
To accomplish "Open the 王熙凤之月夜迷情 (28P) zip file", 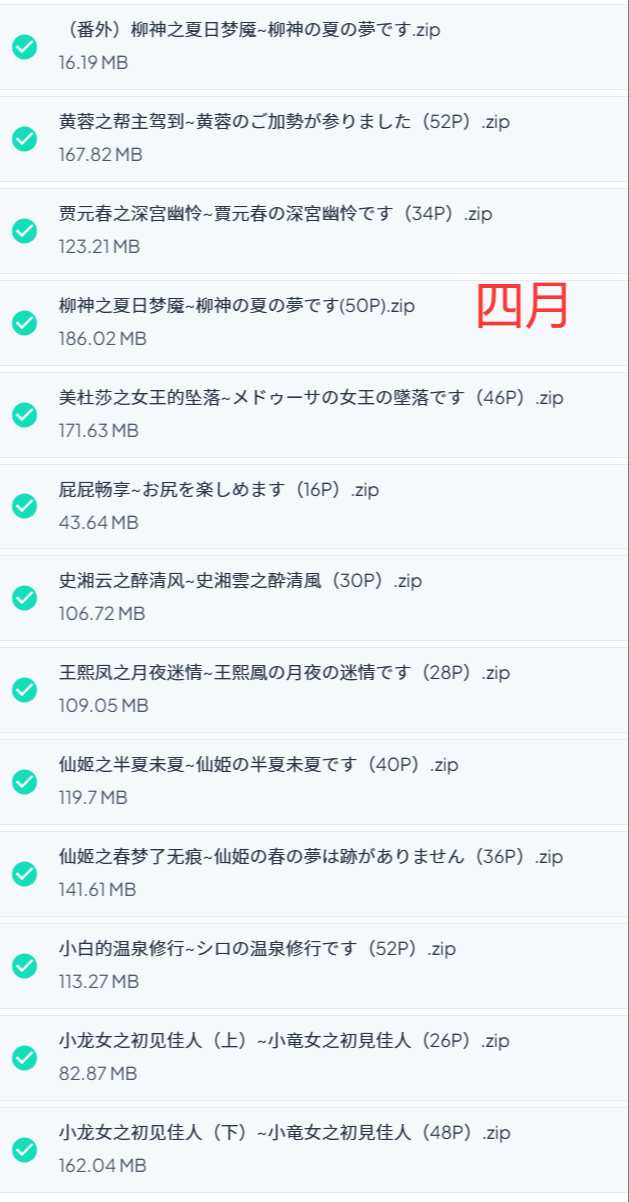I will pos(313,689).
